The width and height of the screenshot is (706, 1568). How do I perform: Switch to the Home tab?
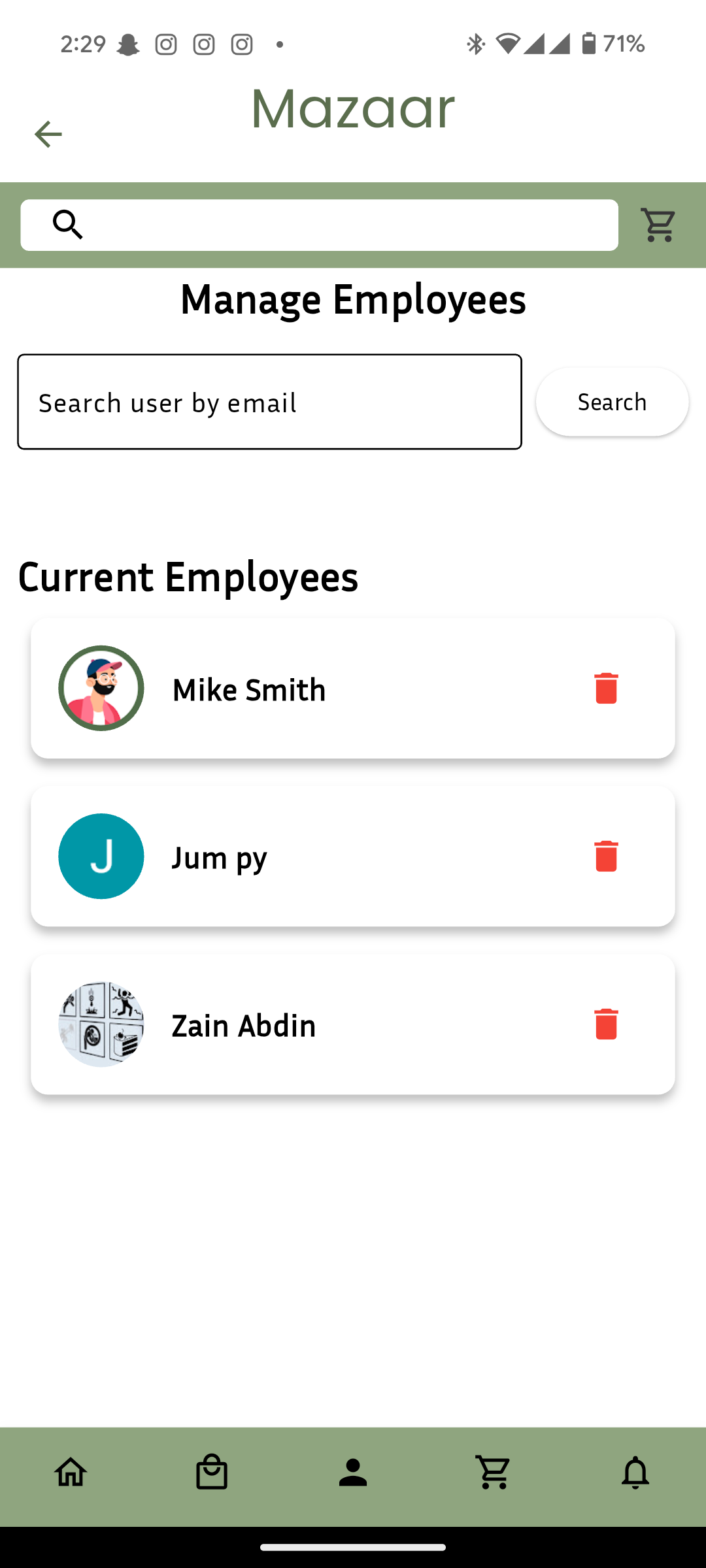point(71,1473)
